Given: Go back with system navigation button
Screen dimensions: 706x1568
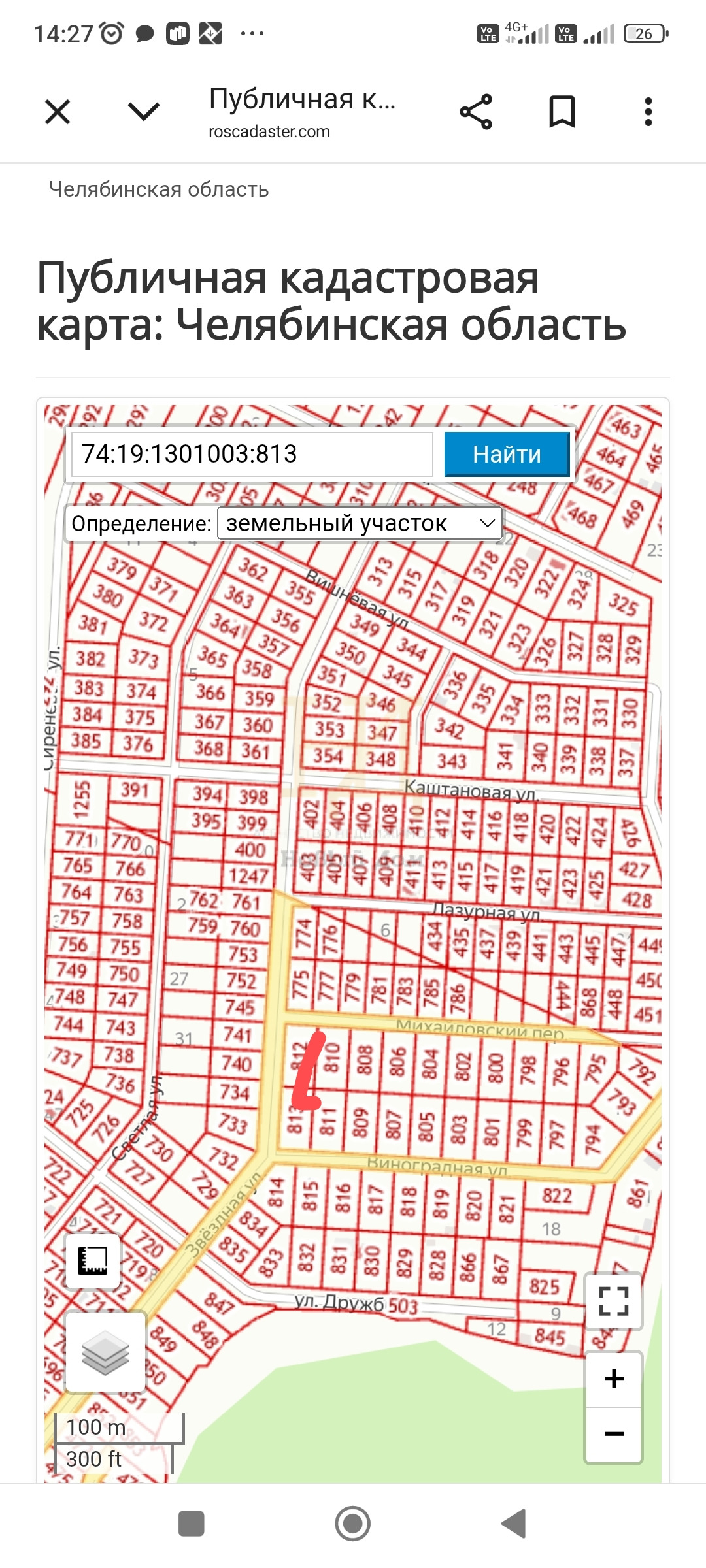Looking at the screenshot, I should [x=514, y=1524].
